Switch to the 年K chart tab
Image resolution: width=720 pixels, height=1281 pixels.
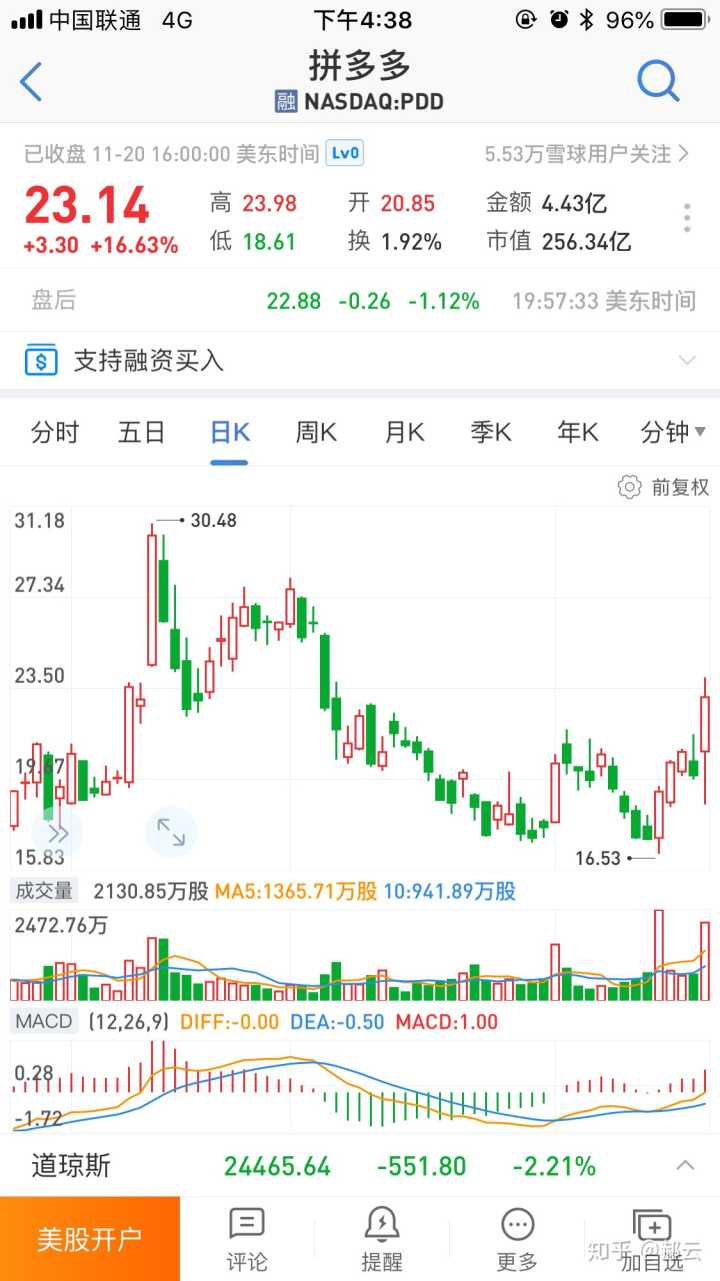coord(578,432)
